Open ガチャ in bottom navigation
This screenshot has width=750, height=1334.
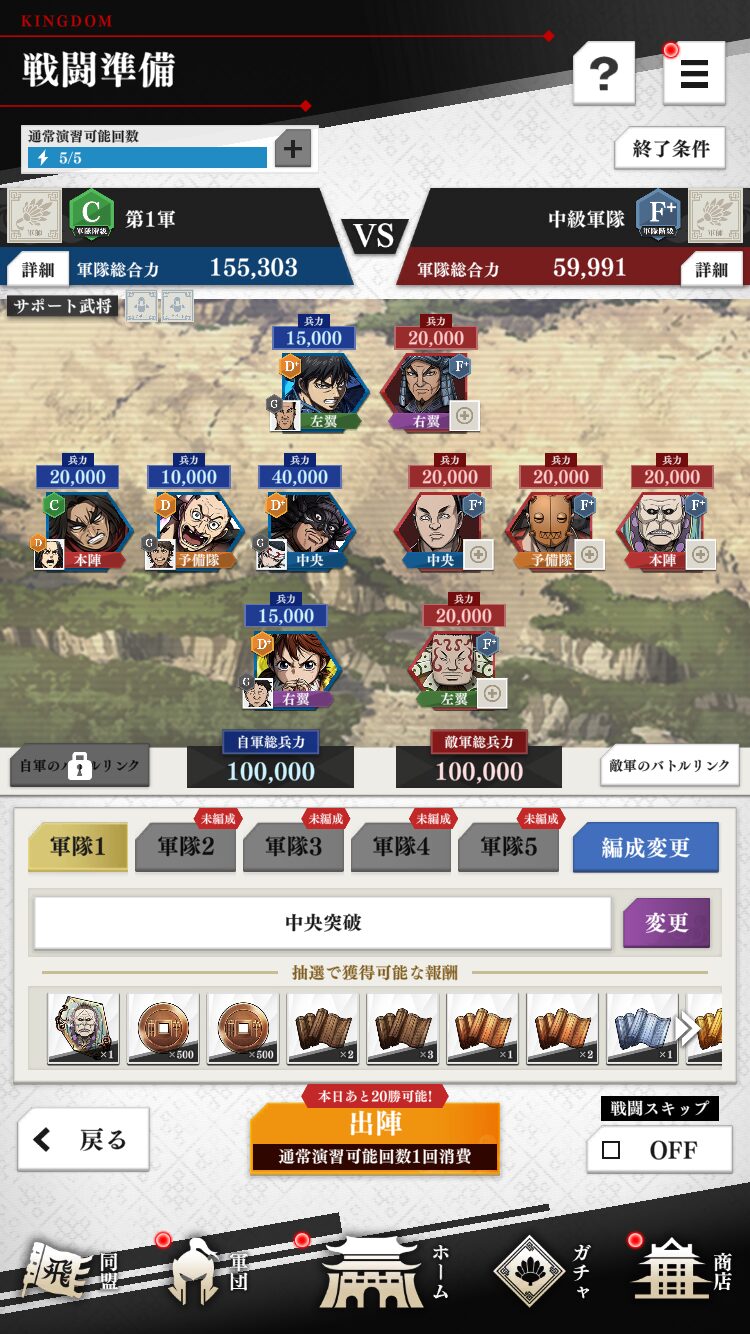click(545, 1272)
